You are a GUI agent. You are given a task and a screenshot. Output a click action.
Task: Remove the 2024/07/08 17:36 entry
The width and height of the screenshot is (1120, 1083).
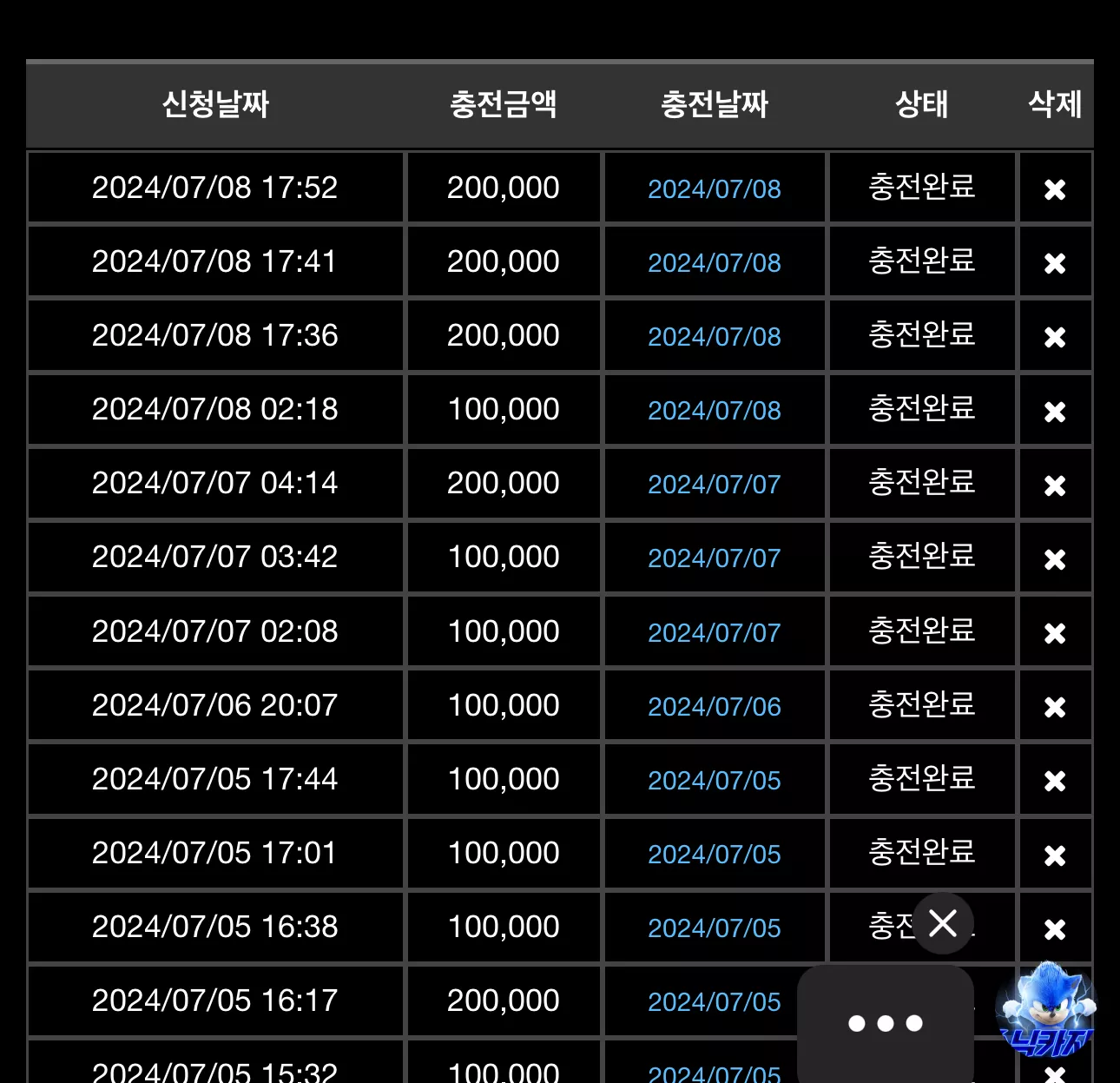pyautogui.click(x=1055, y=337)
